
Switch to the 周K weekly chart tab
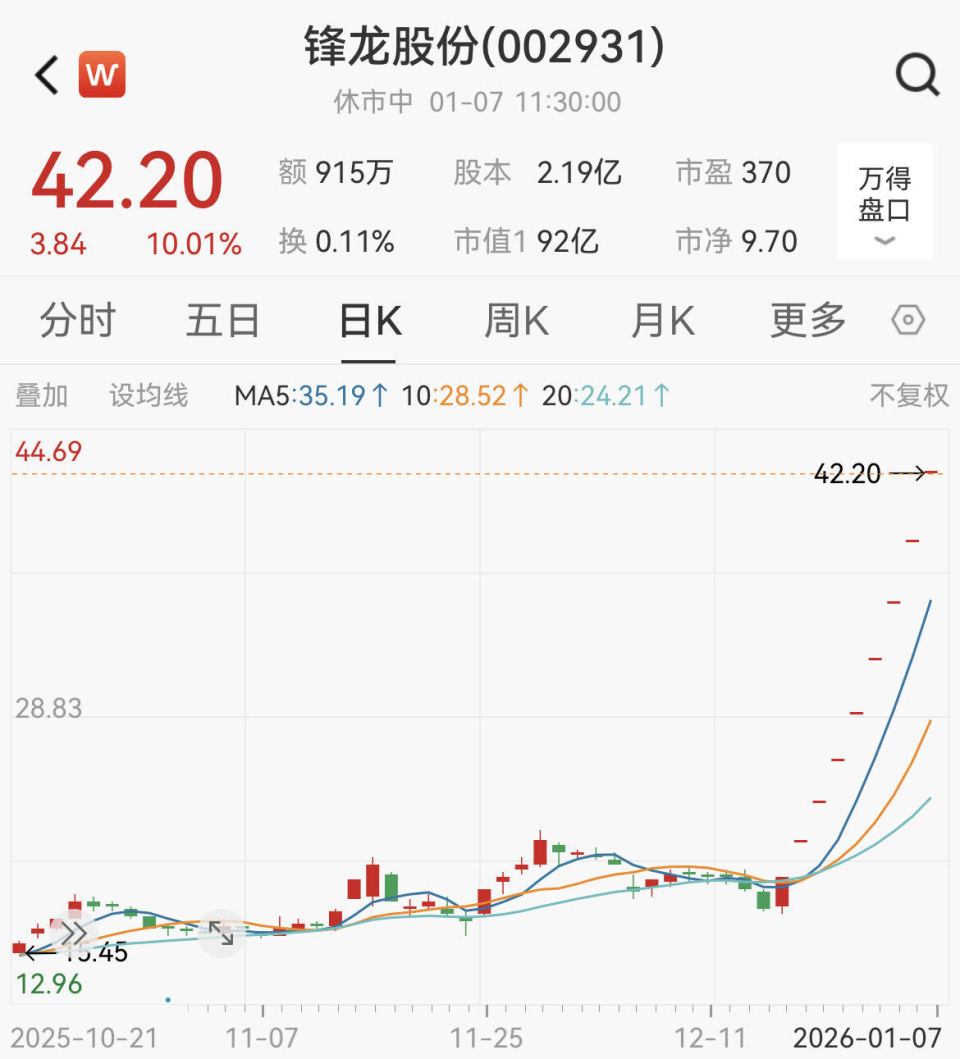(x=515, y=320)
